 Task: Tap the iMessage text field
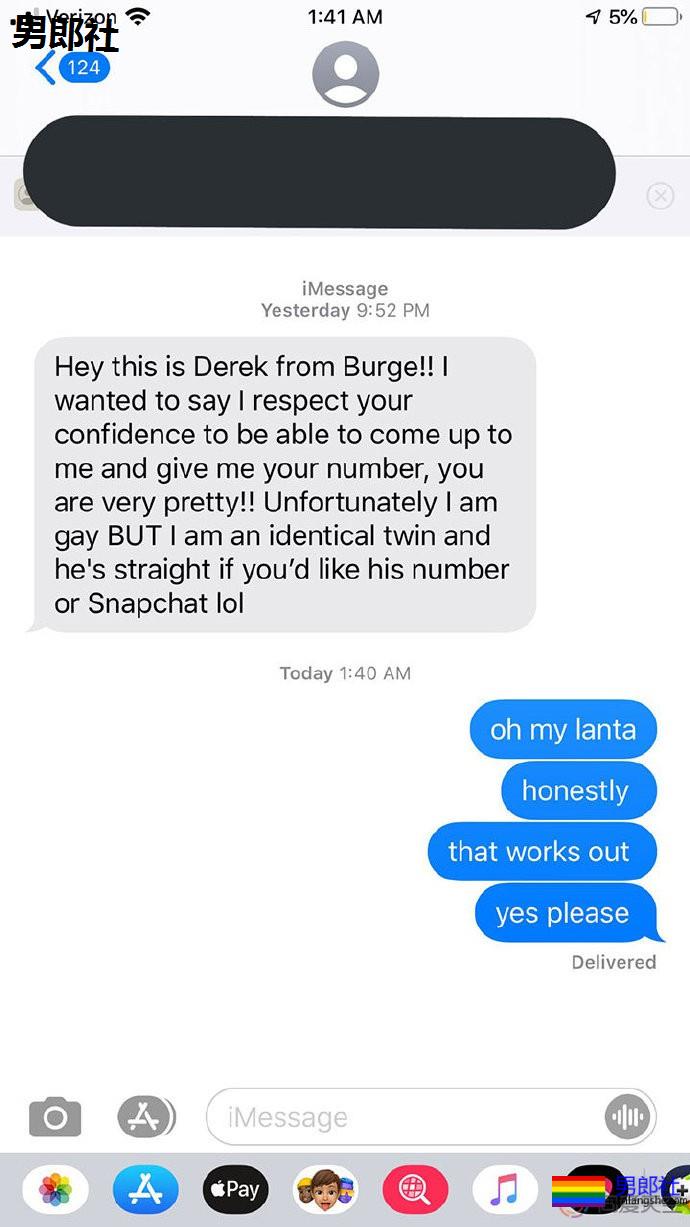pyautogui.click(x=400, y=1117)
